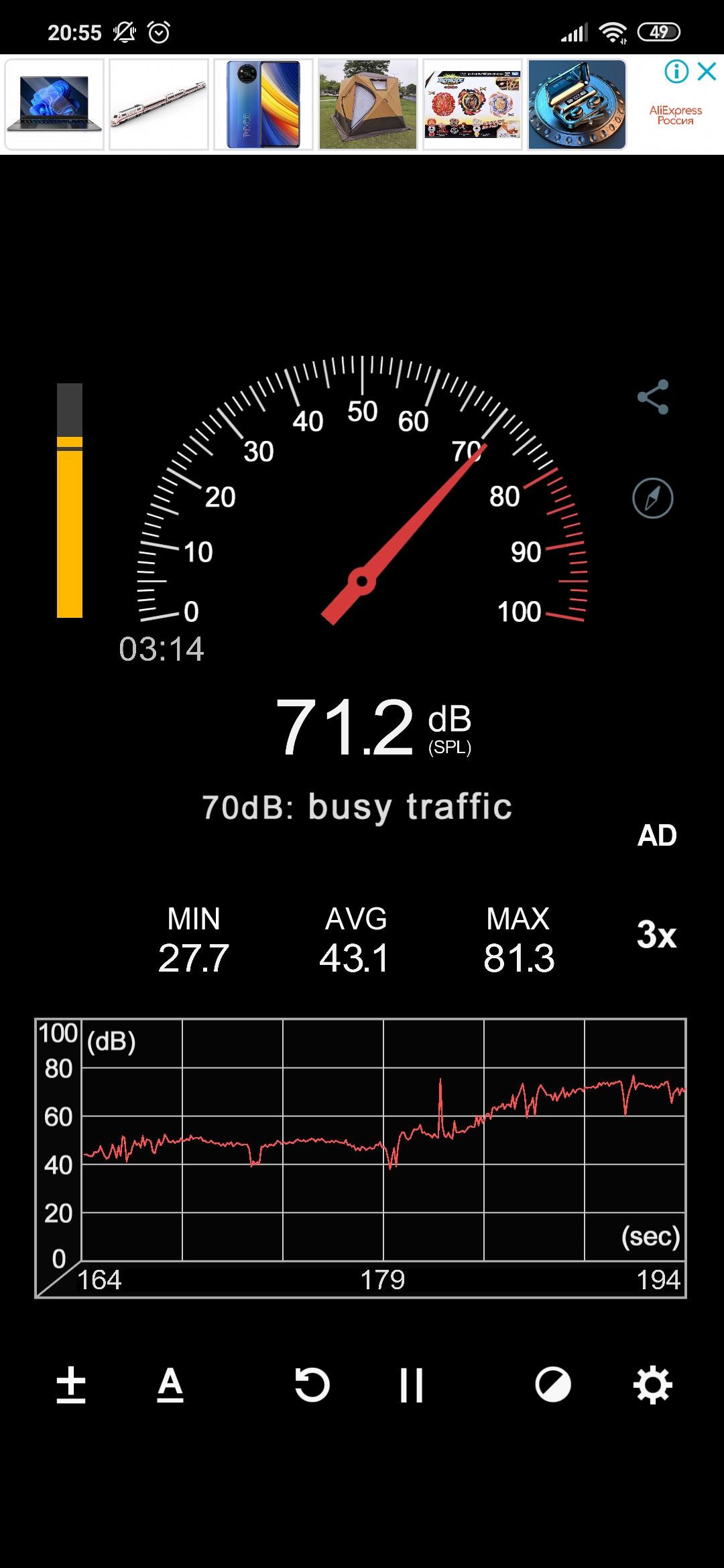Viewport: 724px width, 1568px height.
Task: Open the laptop ad thumbnail
Action: (x=54, y=105)
